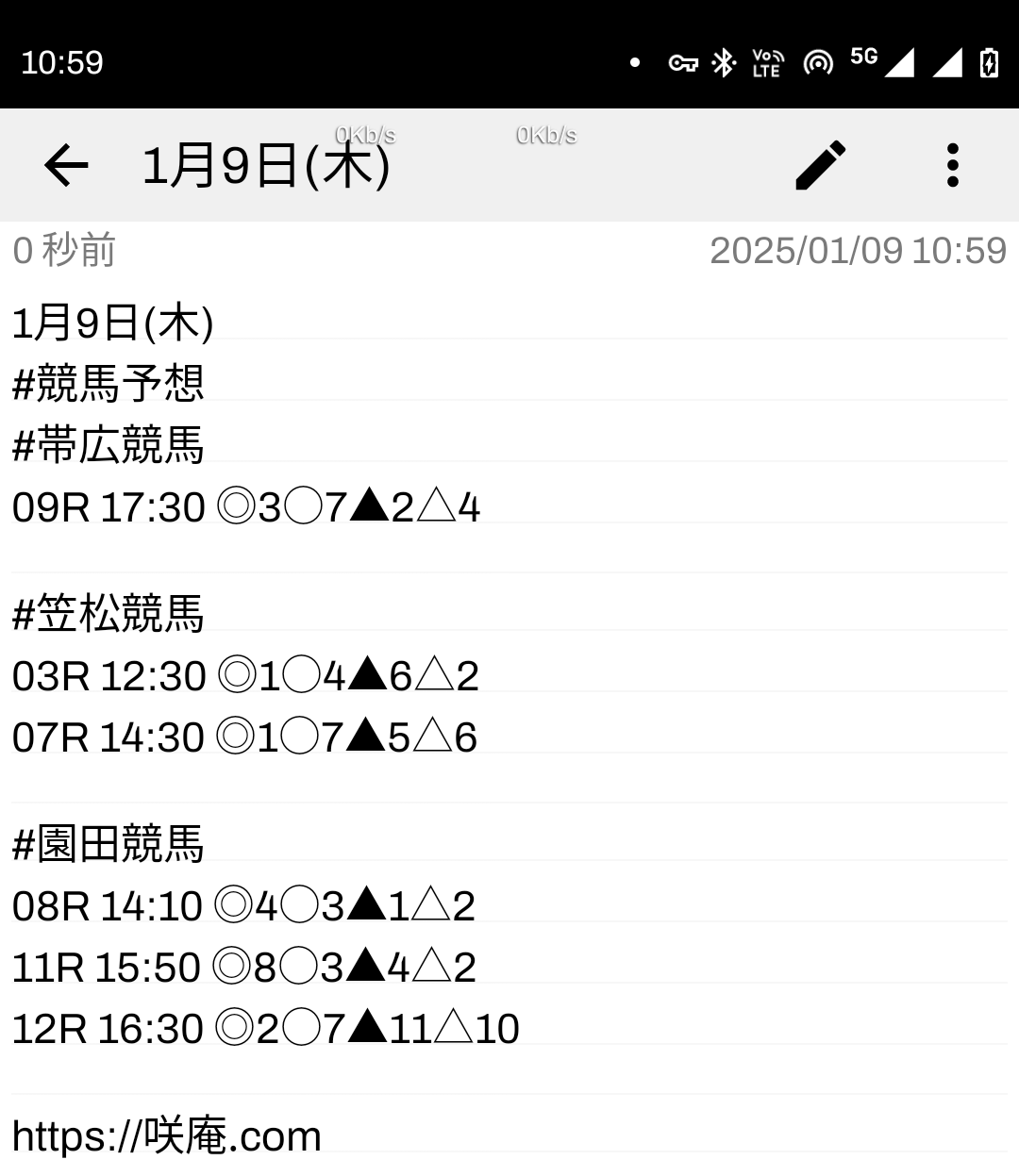Go back from the note

pos(66,166)
